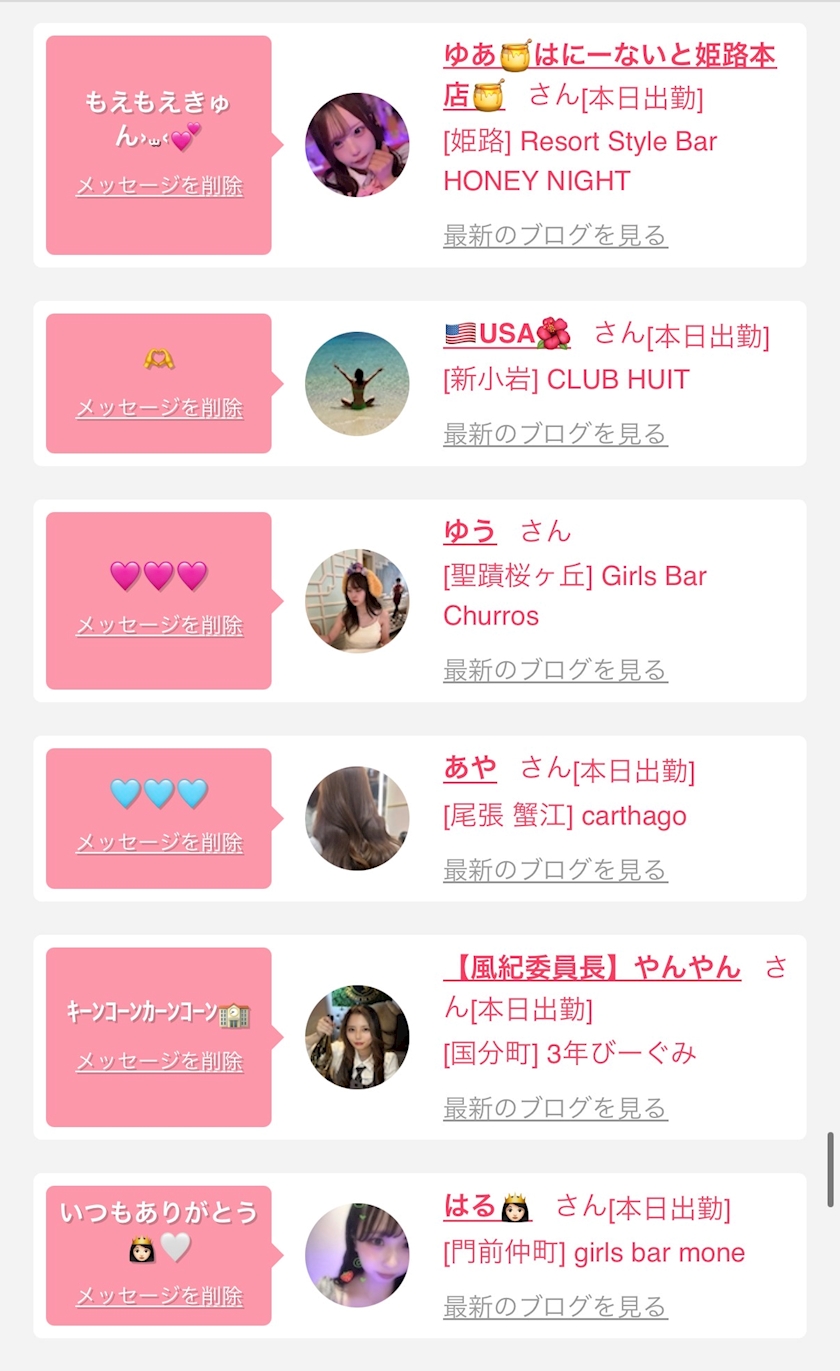840x1371 pixels.
Task: View latest blog of あや at carthago
Action: point(555,870)
